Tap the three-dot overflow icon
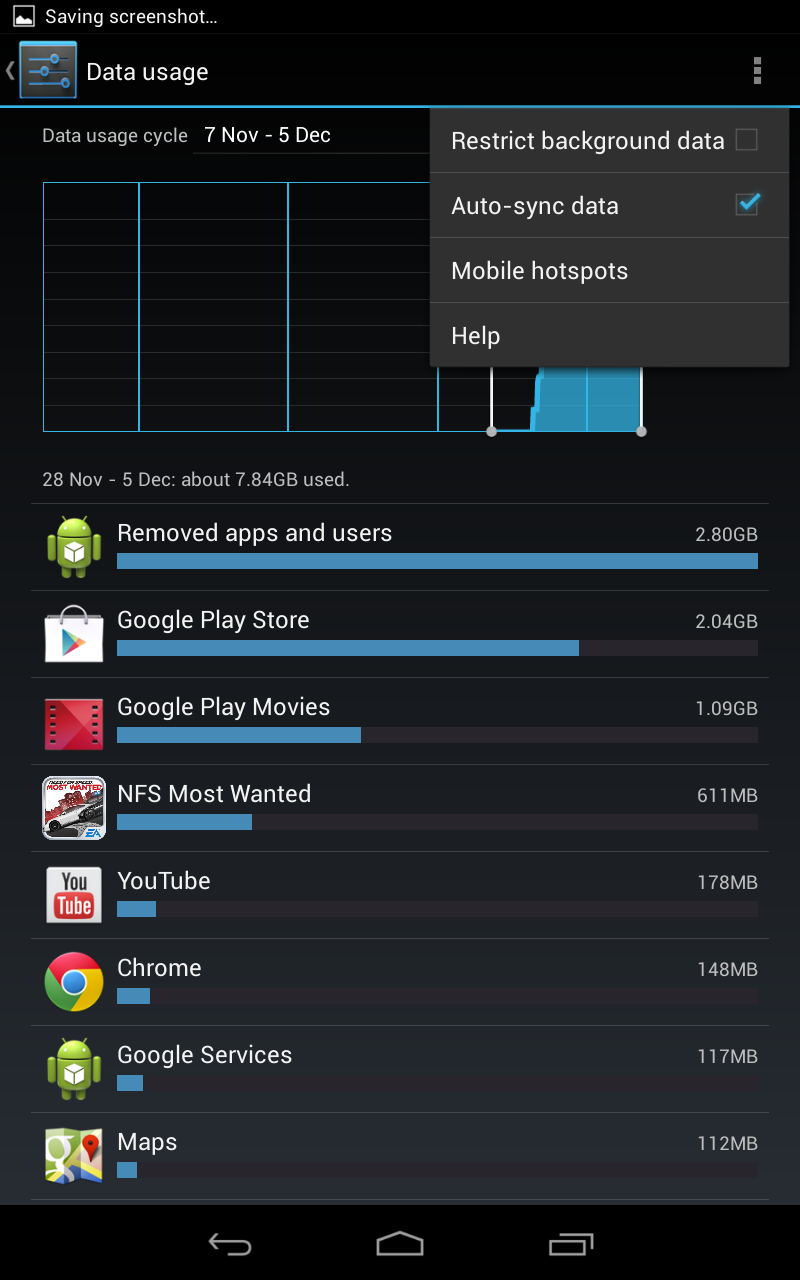The height and width of the screenshot is (1280, 800). tap(757, 71)
